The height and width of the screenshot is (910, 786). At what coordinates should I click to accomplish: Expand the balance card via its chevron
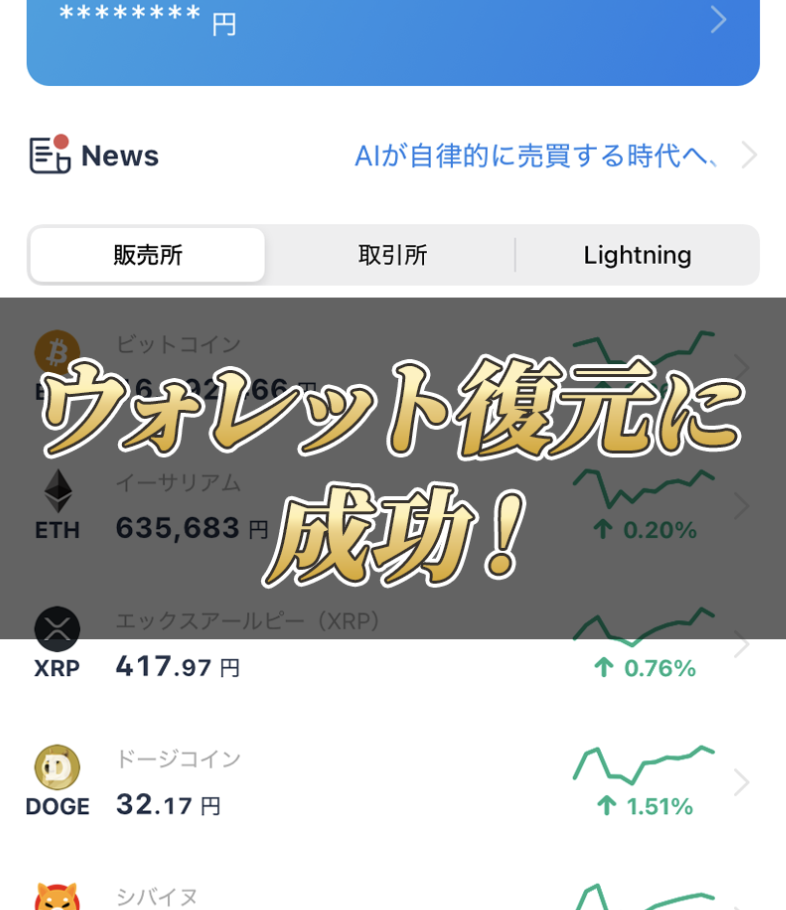718,20
